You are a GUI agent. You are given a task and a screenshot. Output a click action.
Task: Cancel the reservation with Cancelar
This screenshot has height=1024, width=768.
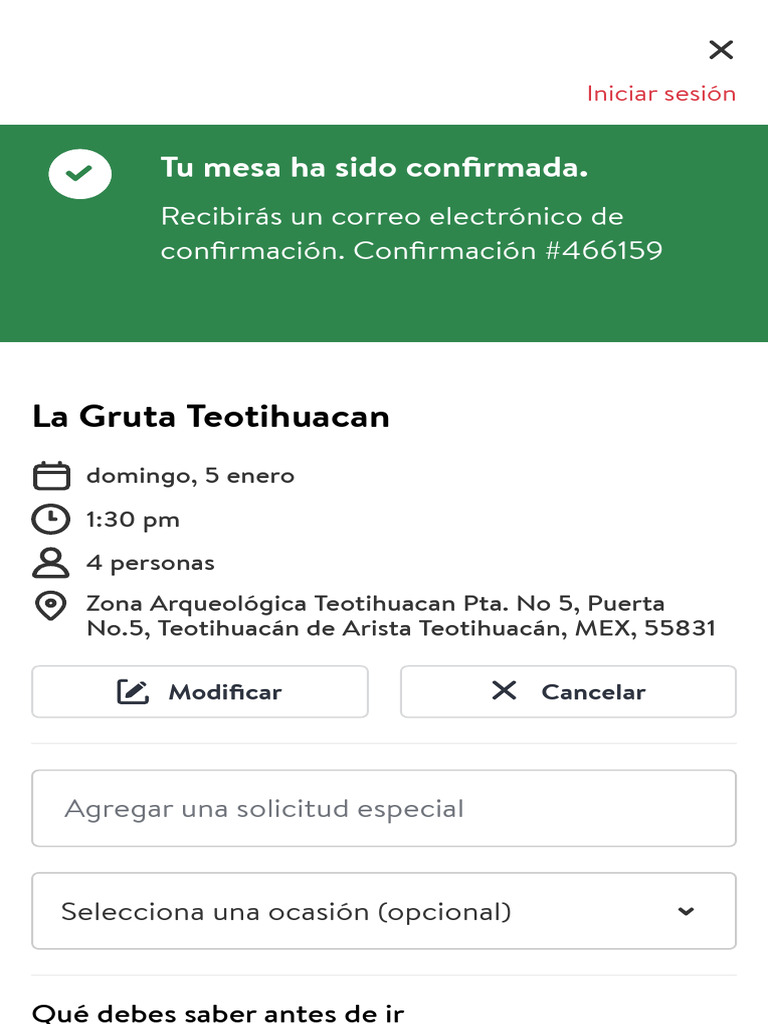click(x=568, y=692)
